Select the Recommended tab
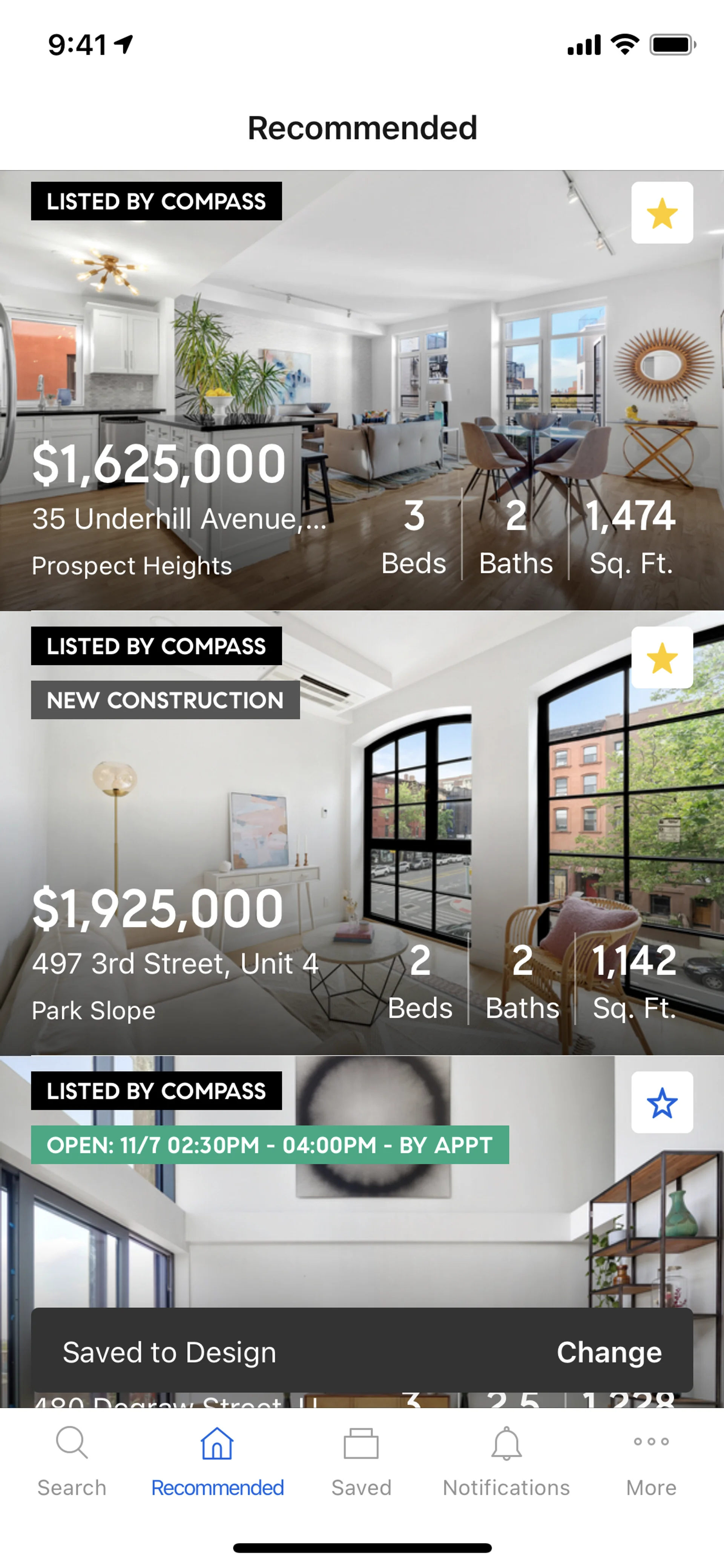Screen dimensions: 724x1568 pyautogui.click(x=217, y=1461)
